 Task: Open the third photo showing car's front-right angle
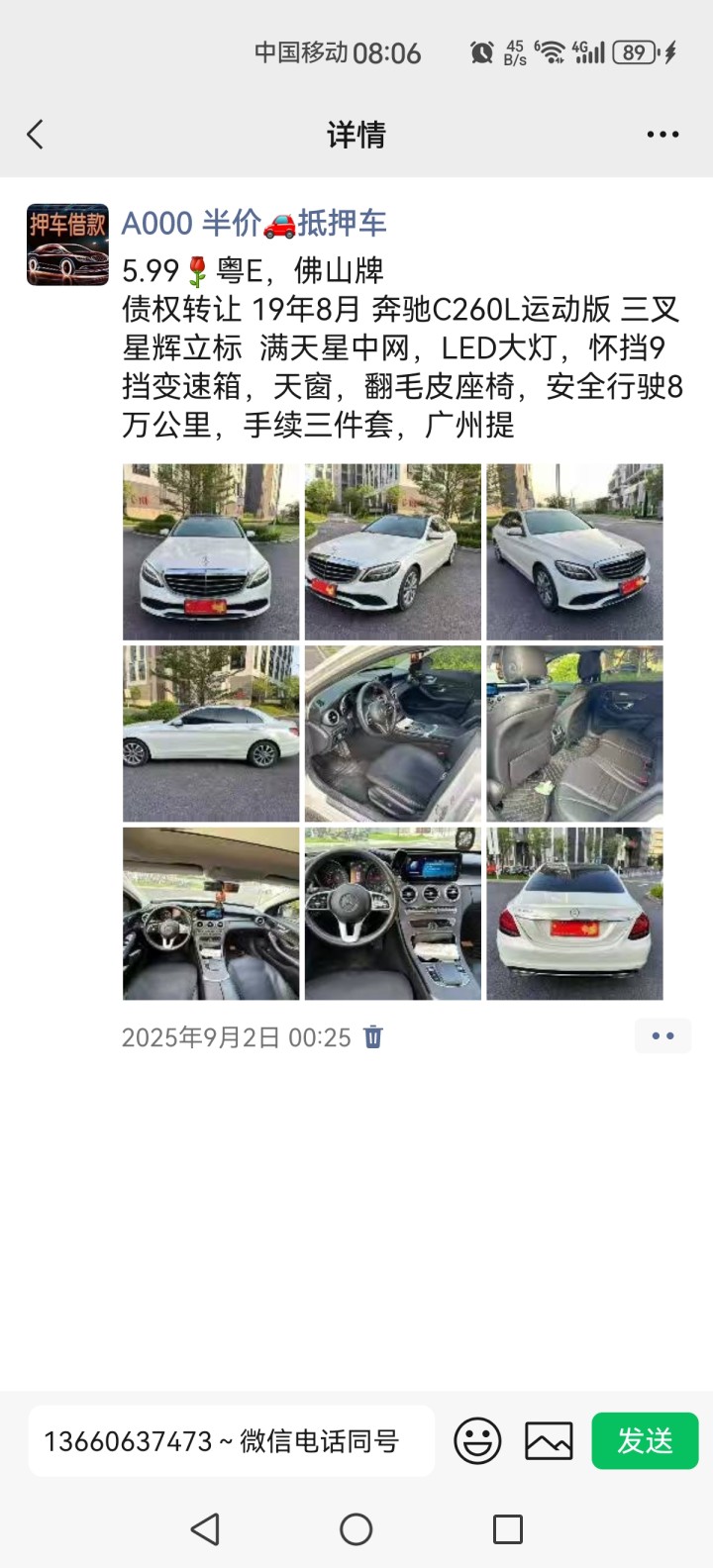[x=574, y=552]
